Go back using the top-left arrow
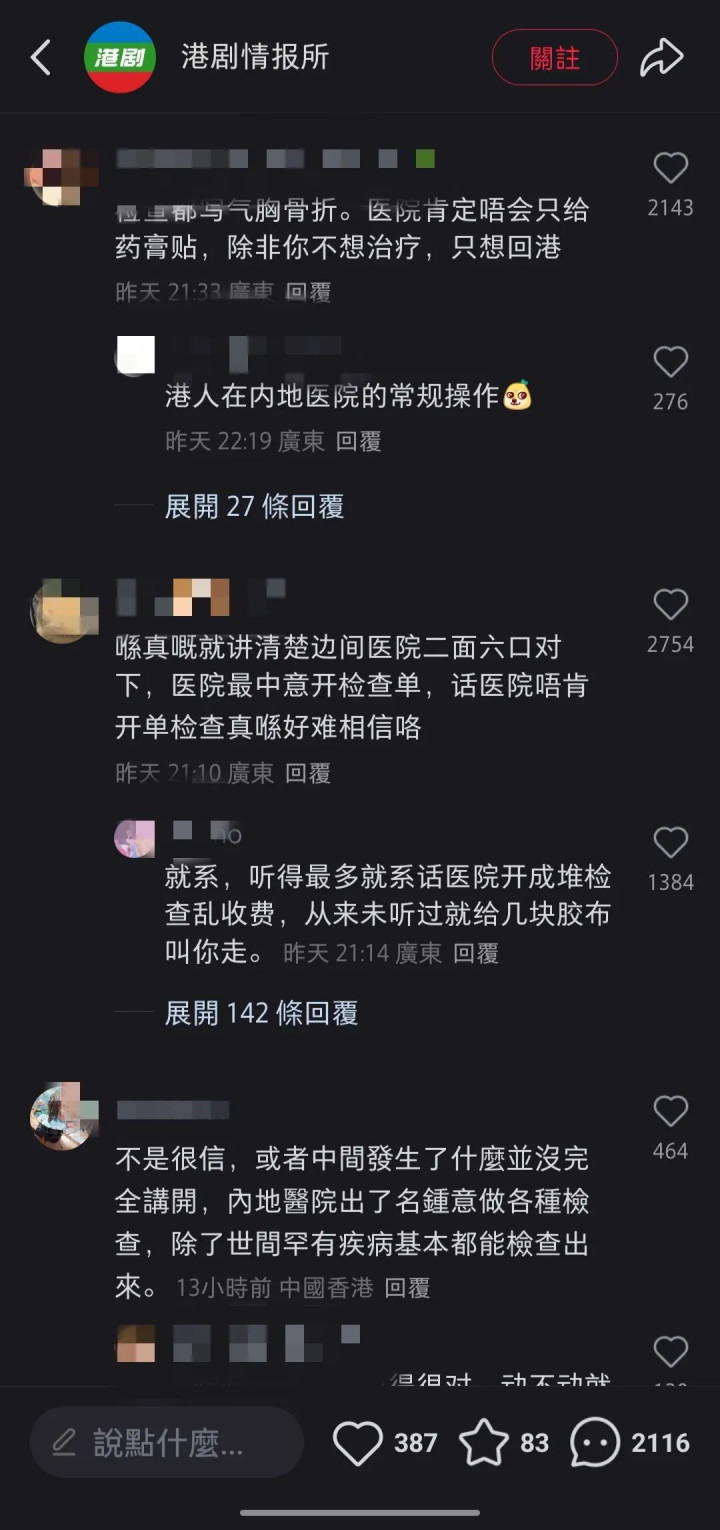This screenshot has width=720, height=1530. click(x=40, y=58)
